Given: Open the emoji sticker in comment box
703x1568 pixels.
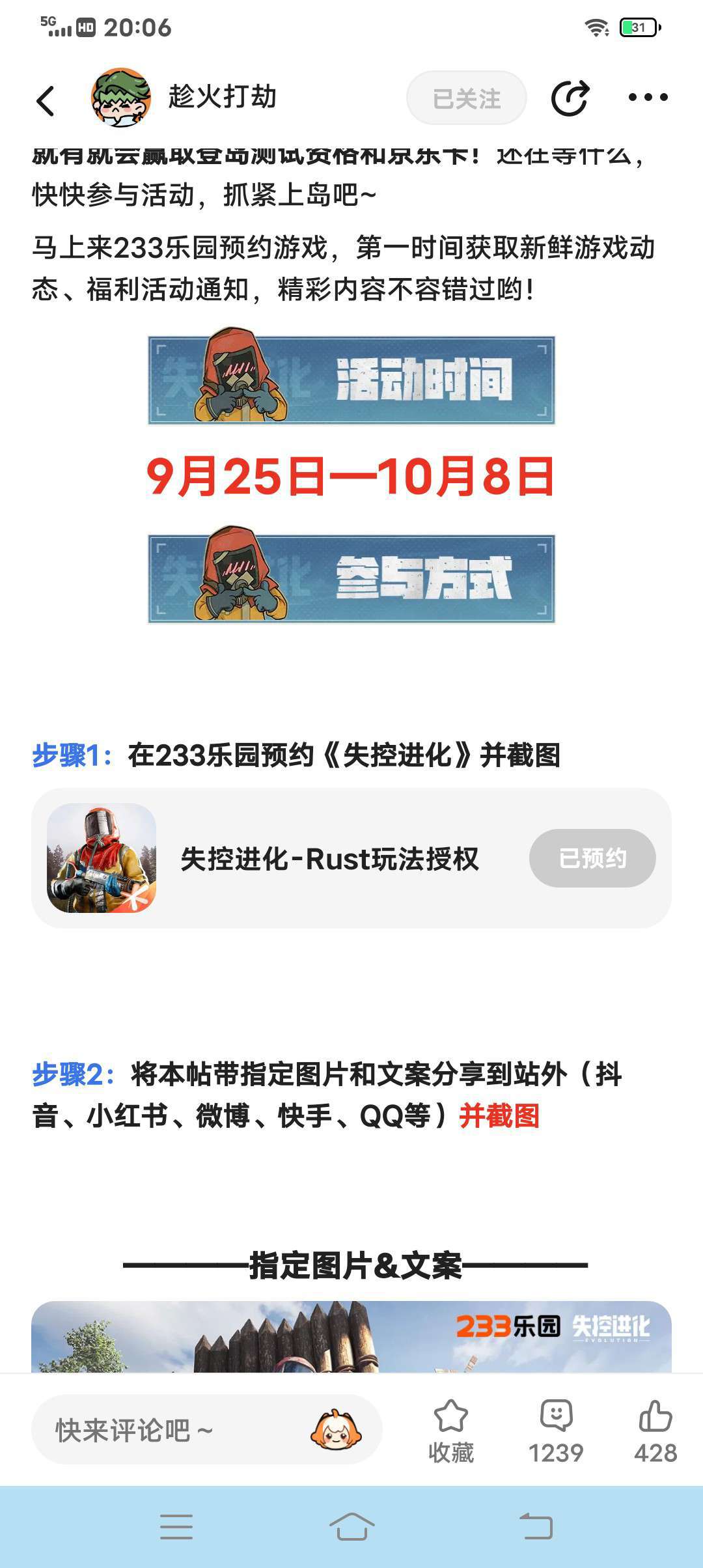Looking at the screenshot, I should [x=336, y=1430].
